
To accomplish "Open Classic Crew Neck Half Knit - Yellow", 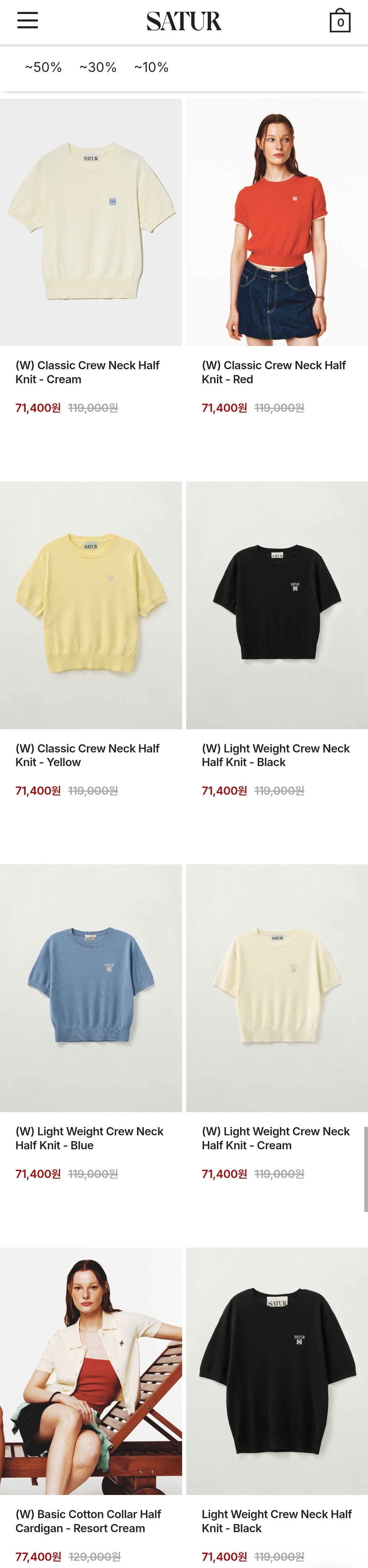I will [91, 605].
